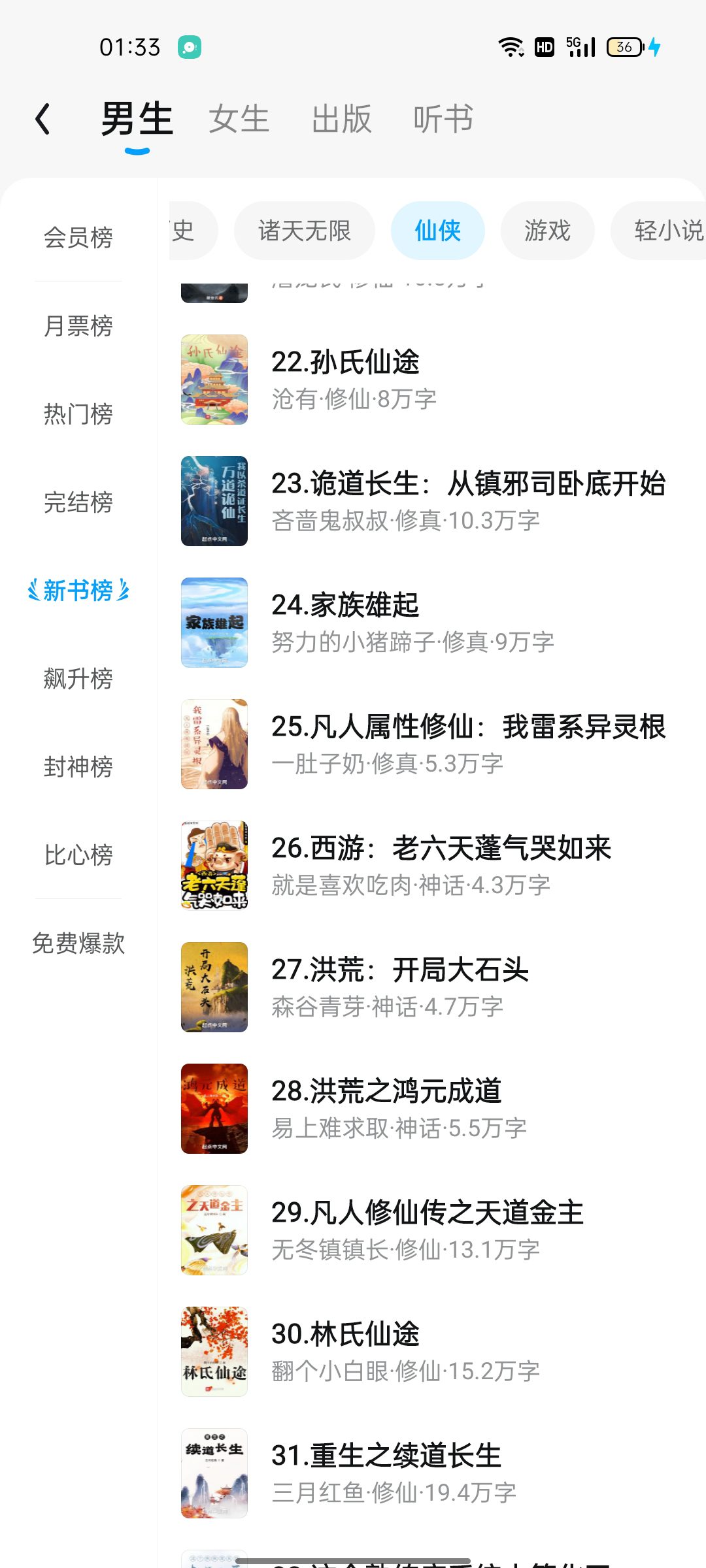
Task: Open the 月票榜 ranking
Action: pos(78,326)
